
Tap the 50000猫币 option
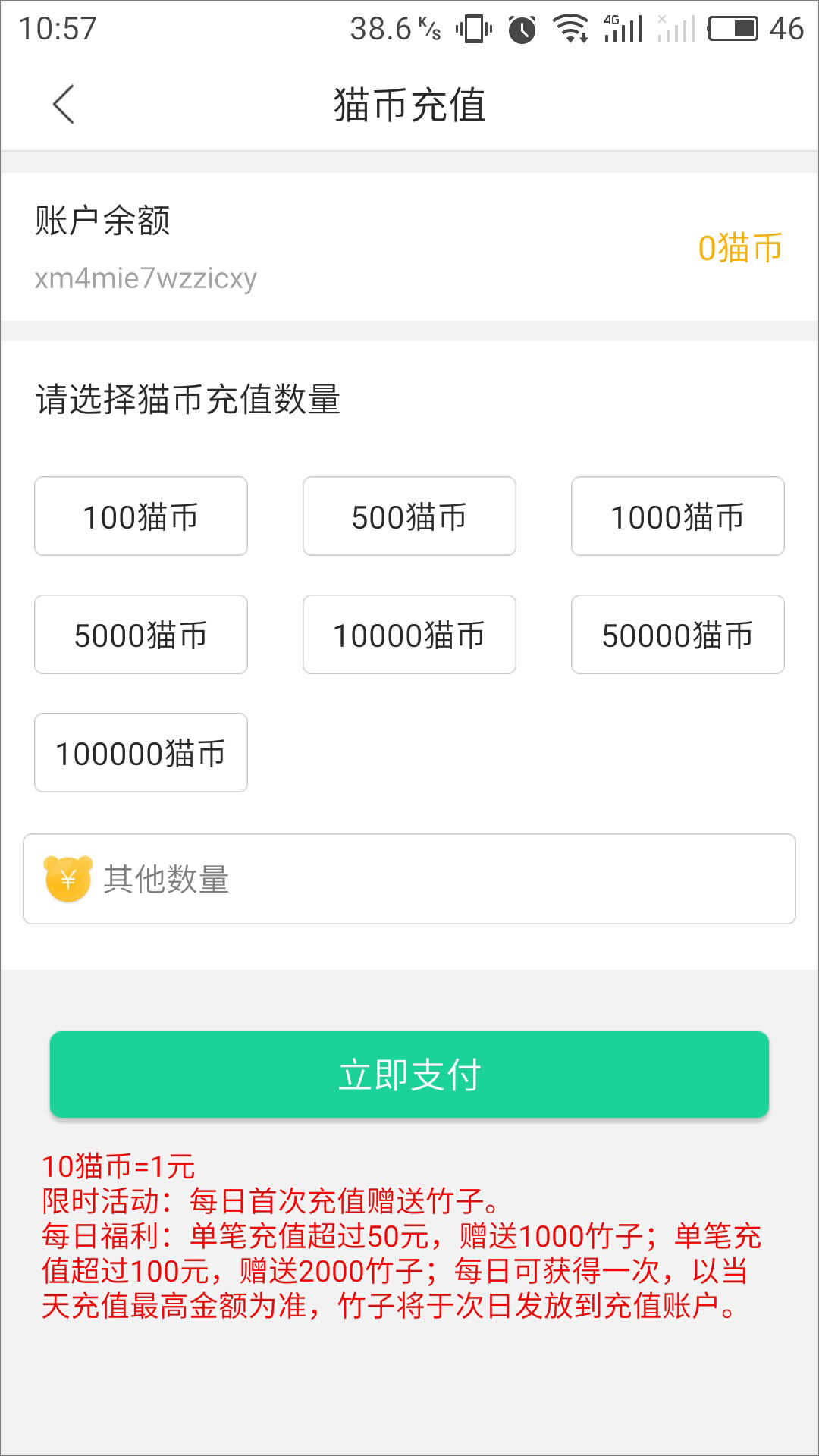[677, 635]
